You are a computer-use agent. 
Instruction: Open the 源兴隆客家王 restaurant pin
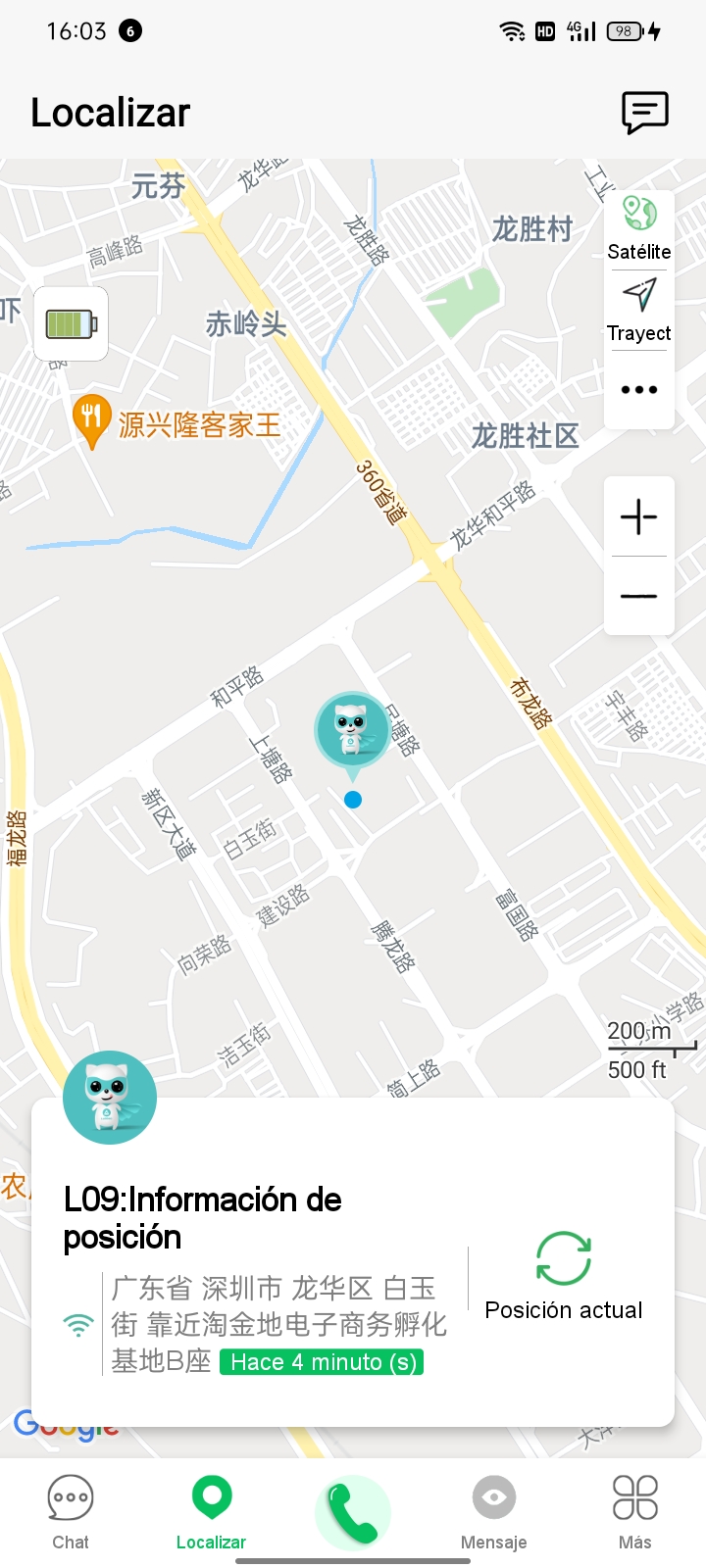pos(91,421)
